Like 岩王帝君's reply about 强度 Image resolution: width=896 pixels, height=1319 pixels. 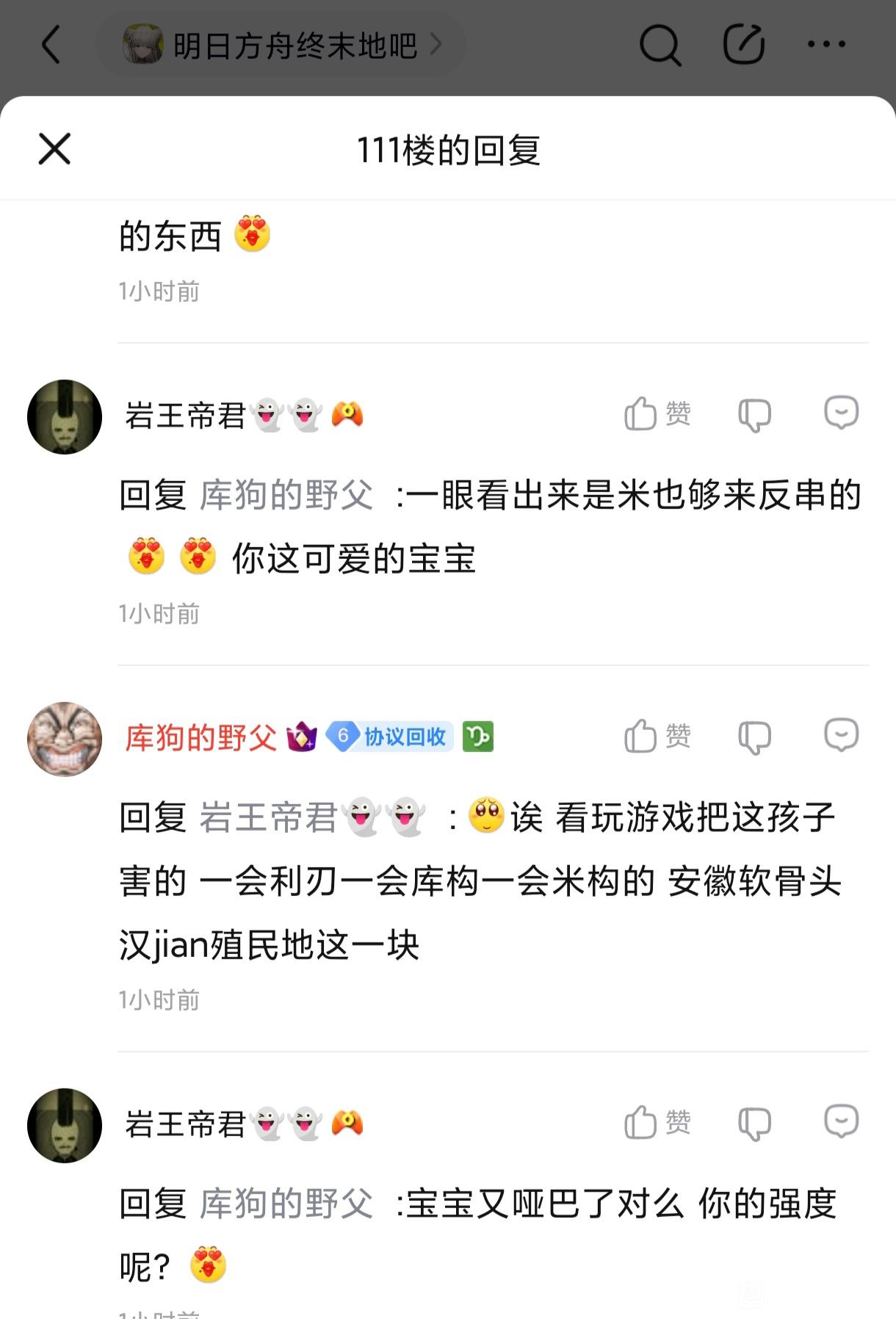pyautogui.click(x=657, y=1122)
